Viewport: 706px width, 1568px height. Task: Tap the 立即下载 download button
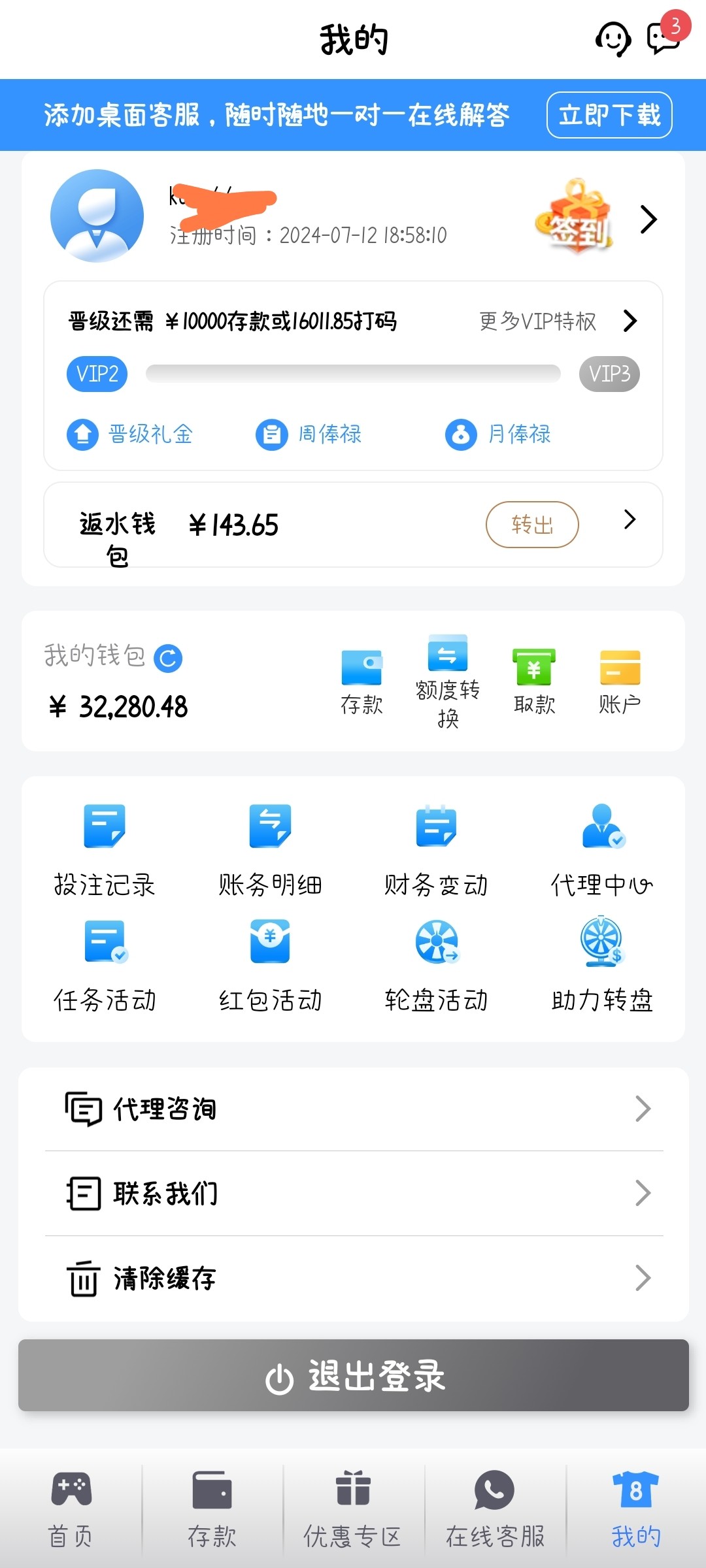click(x=609, y=115)
